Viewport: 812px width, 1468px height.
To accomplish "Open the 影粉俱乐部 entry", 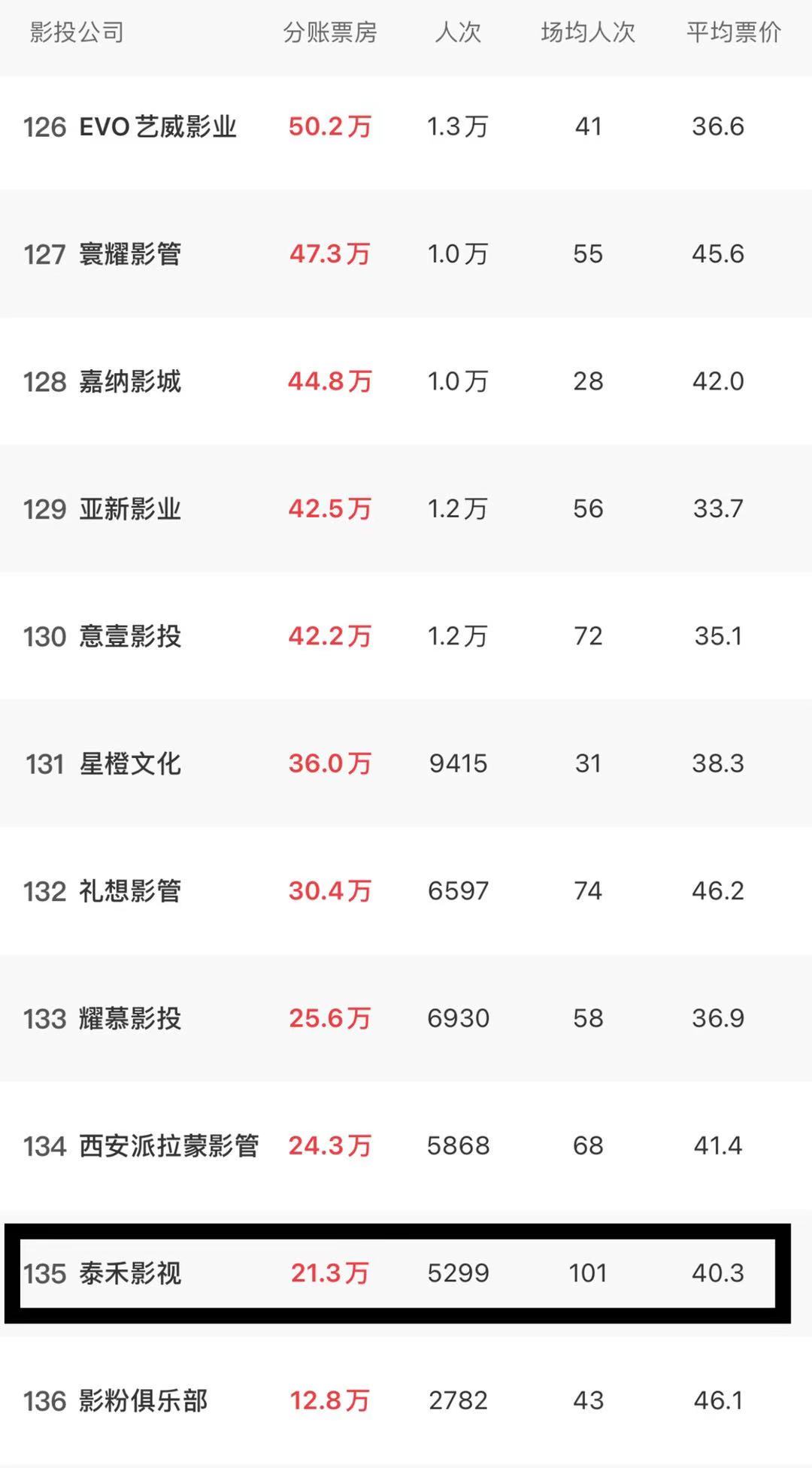I will click(x=406, y=1401).
